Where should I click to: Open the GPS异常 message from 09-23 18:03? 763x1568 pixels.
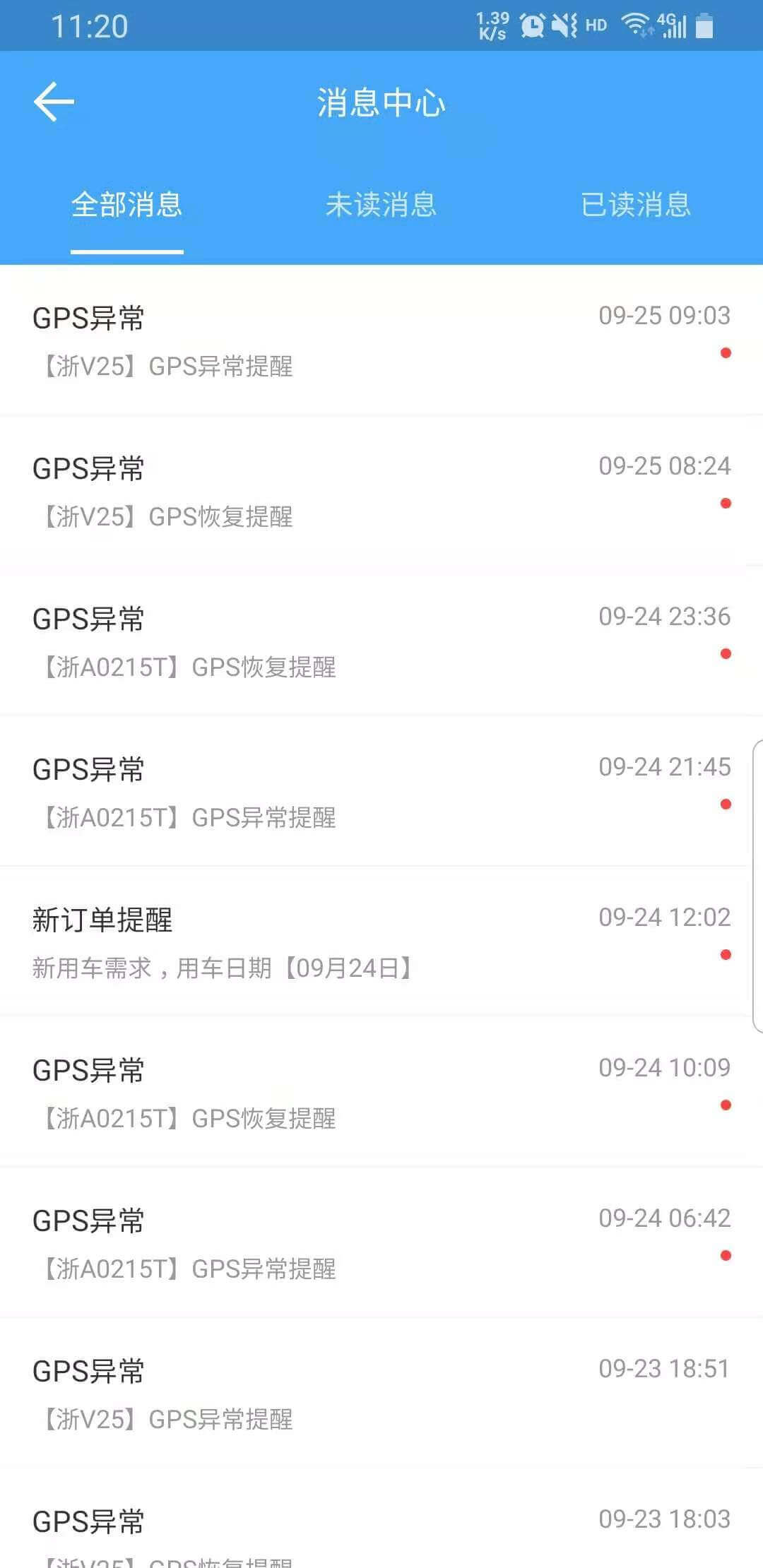(x=381, y=1533)
